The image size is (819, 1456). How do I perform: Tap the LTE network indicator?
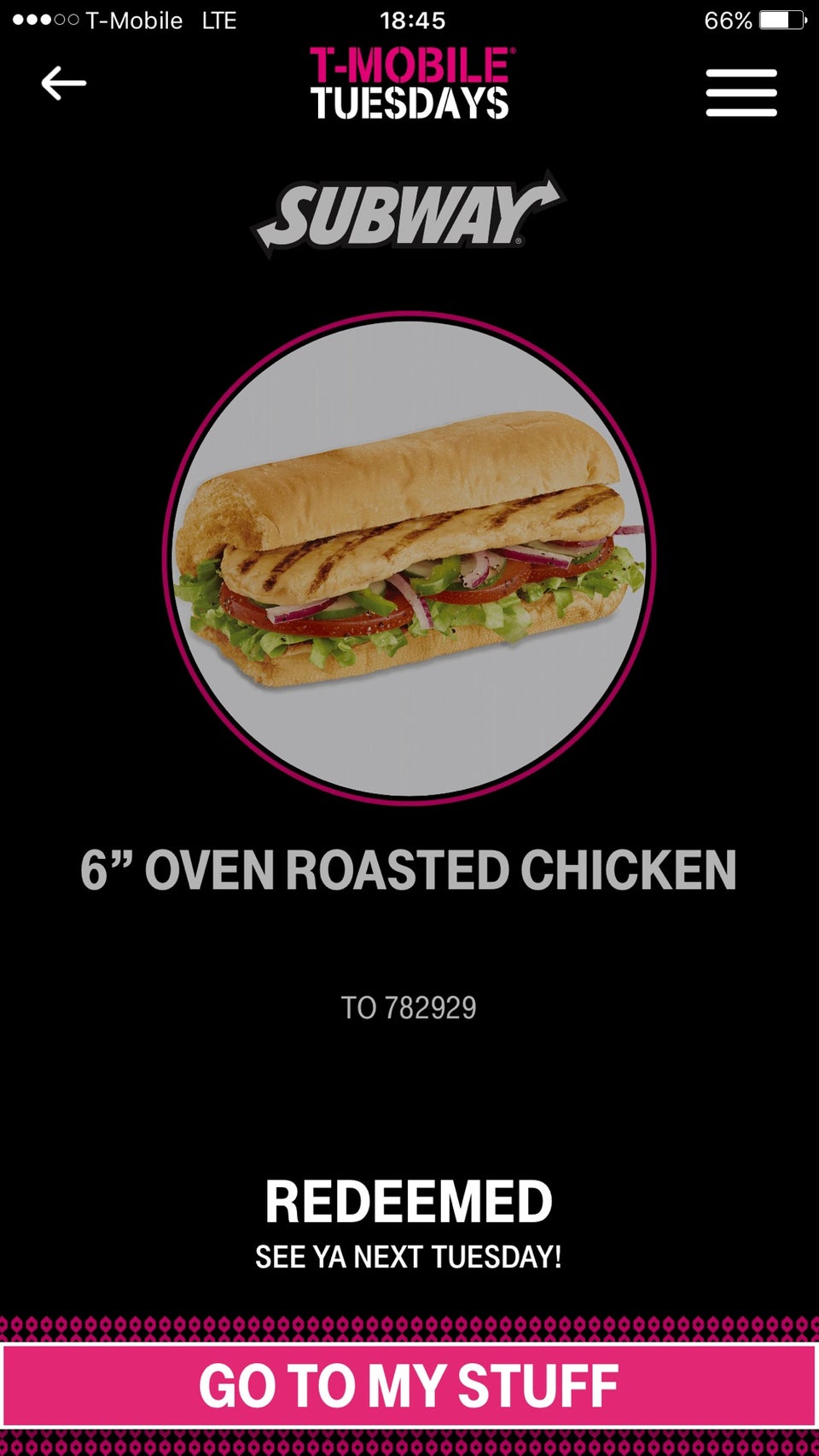tap(218, 20)
